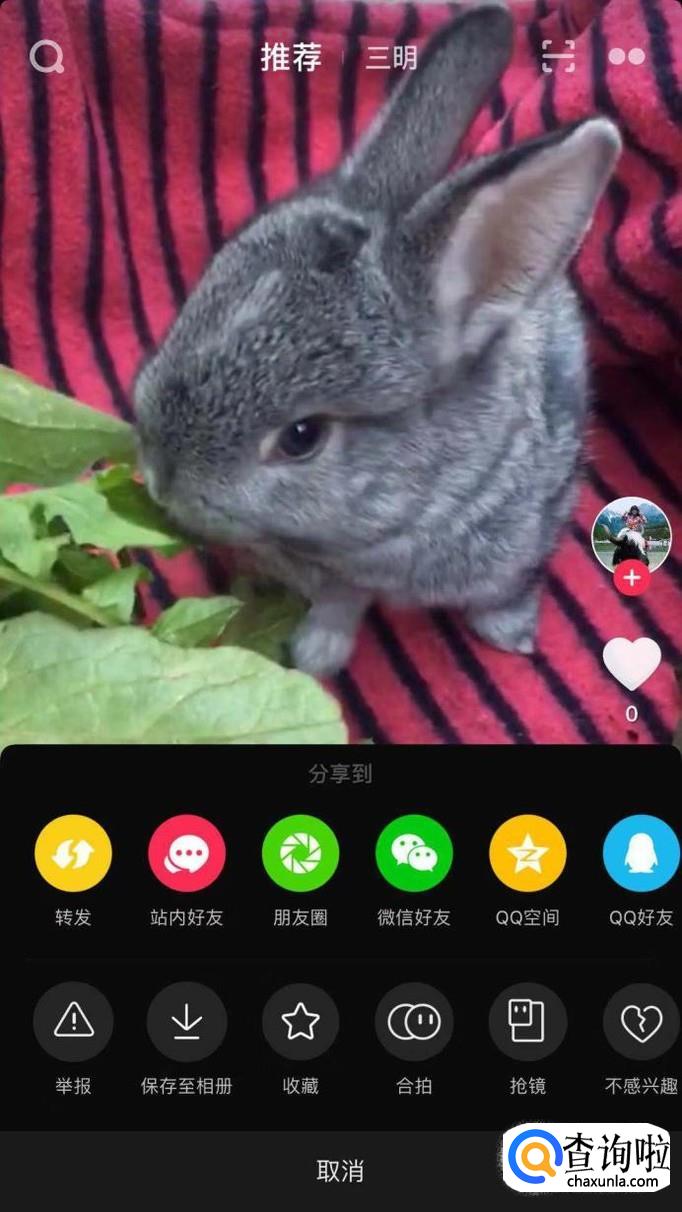Like this rabbit video
The height and width of the screenshot is (1212, 682).
tap(631, 664)
